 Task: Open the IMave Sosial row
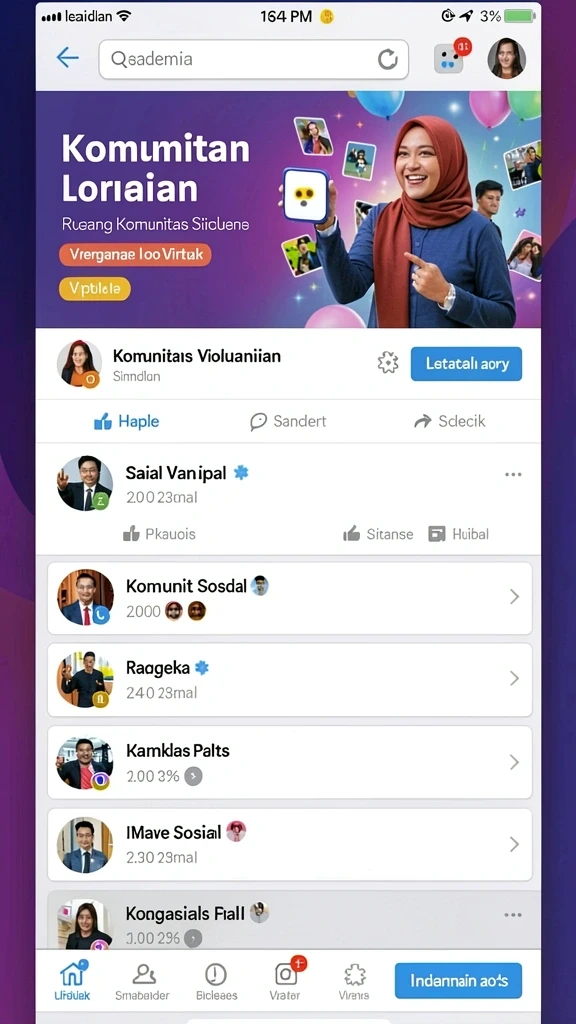coord(290,844)
